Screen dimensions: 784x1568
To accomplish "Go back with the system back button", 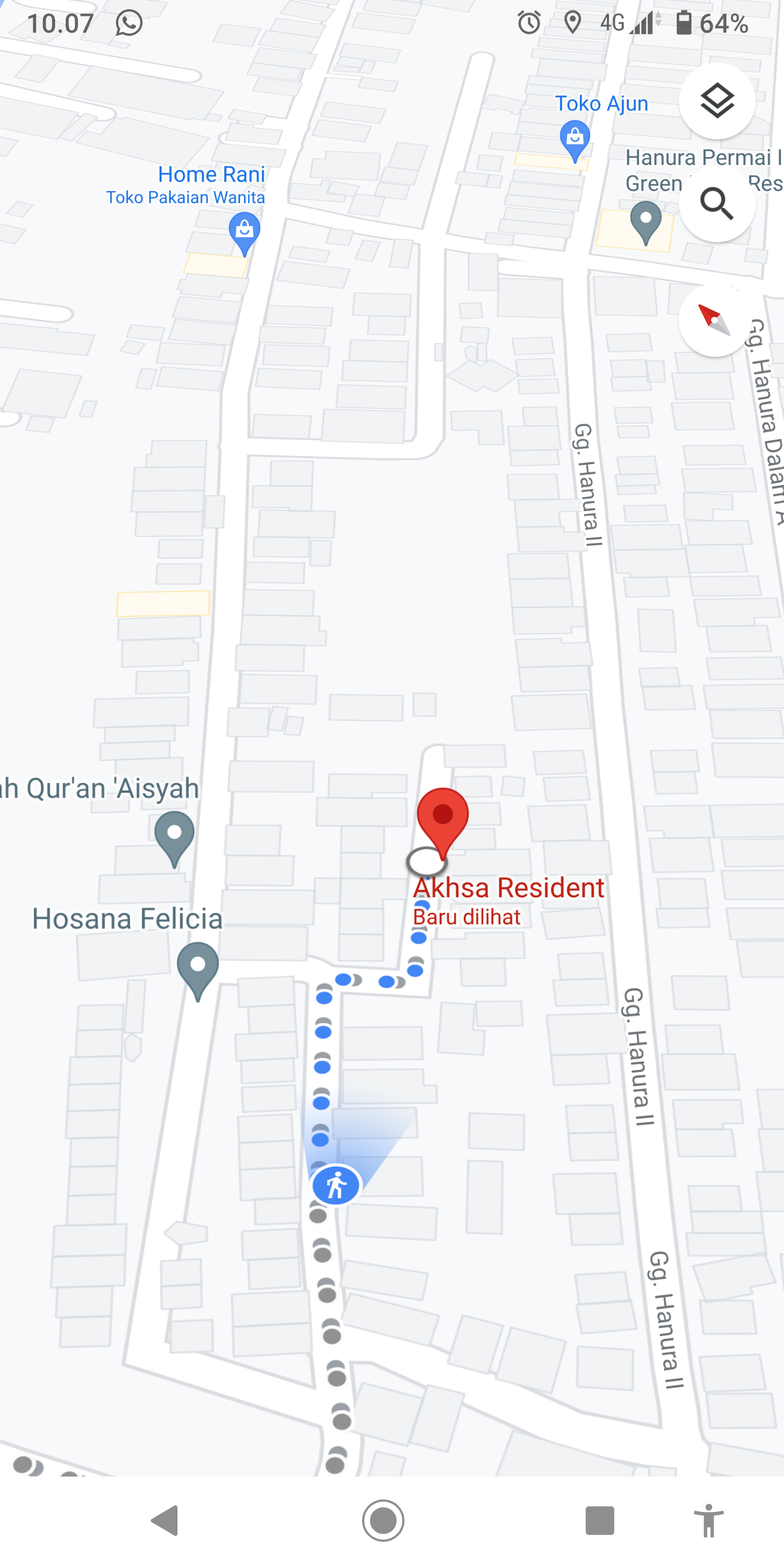I will [165, 1520].
